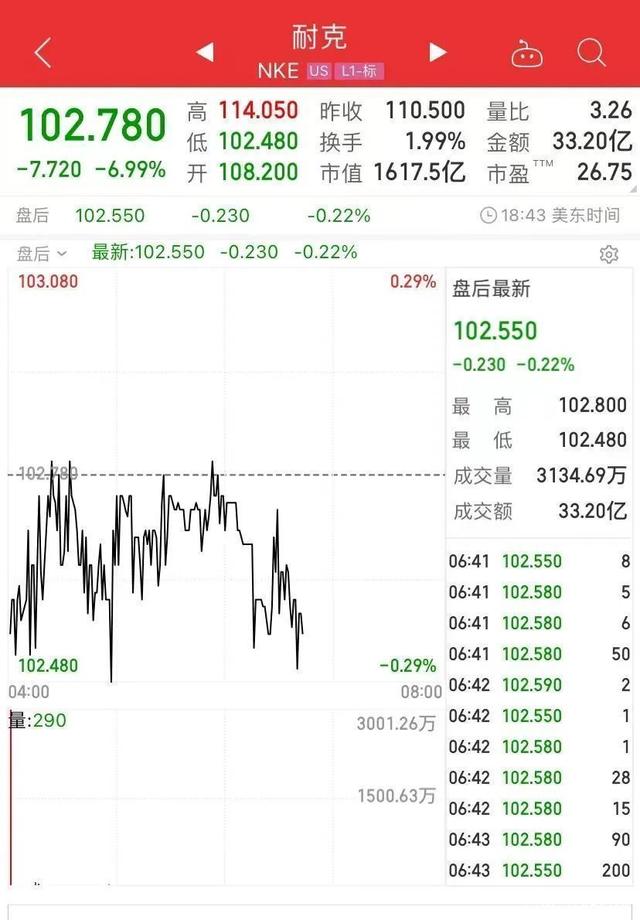The height and width of the screenshot is (920, 640).
Task: Go back using the header arrow
Action: [42, 53]
